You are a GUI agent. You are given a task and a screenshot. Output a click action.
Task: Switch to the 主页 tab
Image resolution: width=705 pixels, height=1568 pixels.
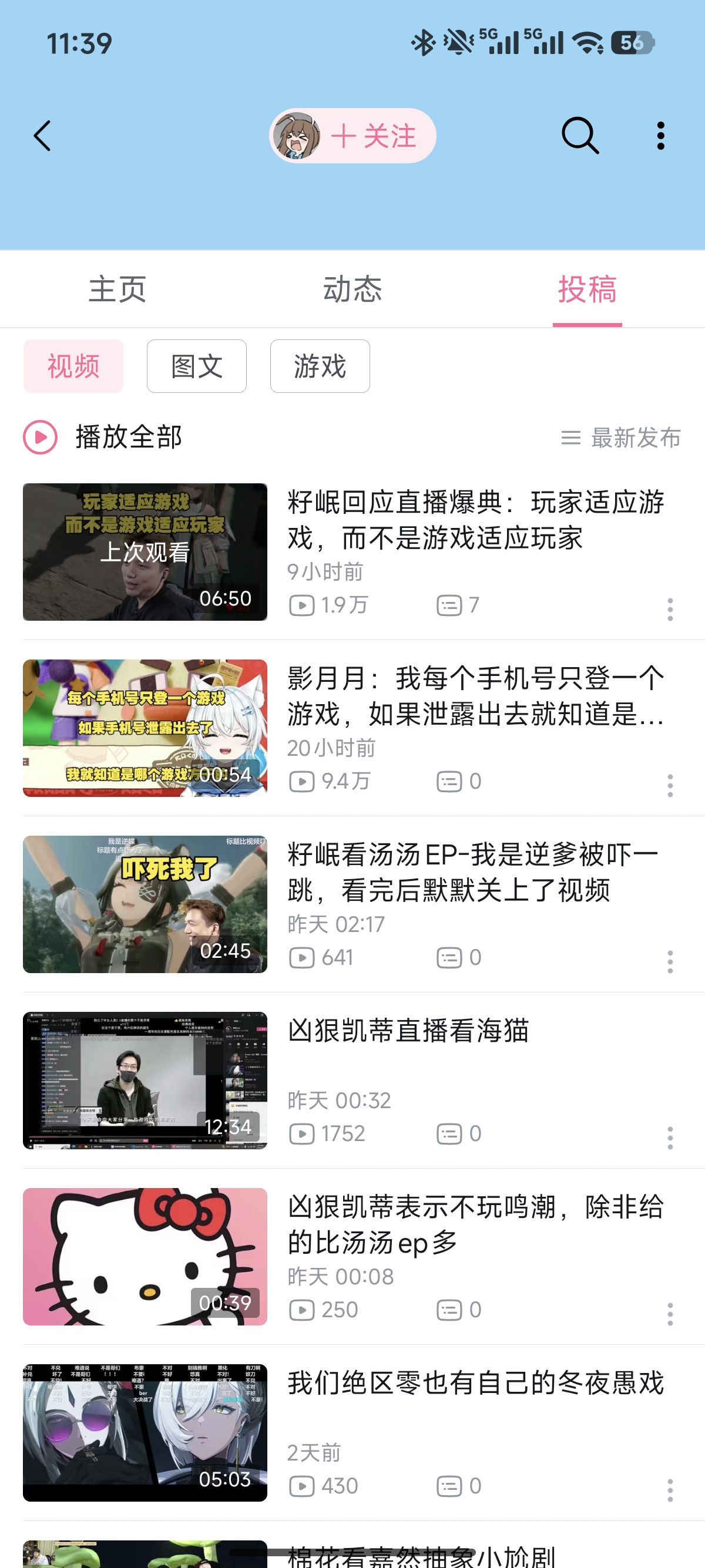(117, 289)
